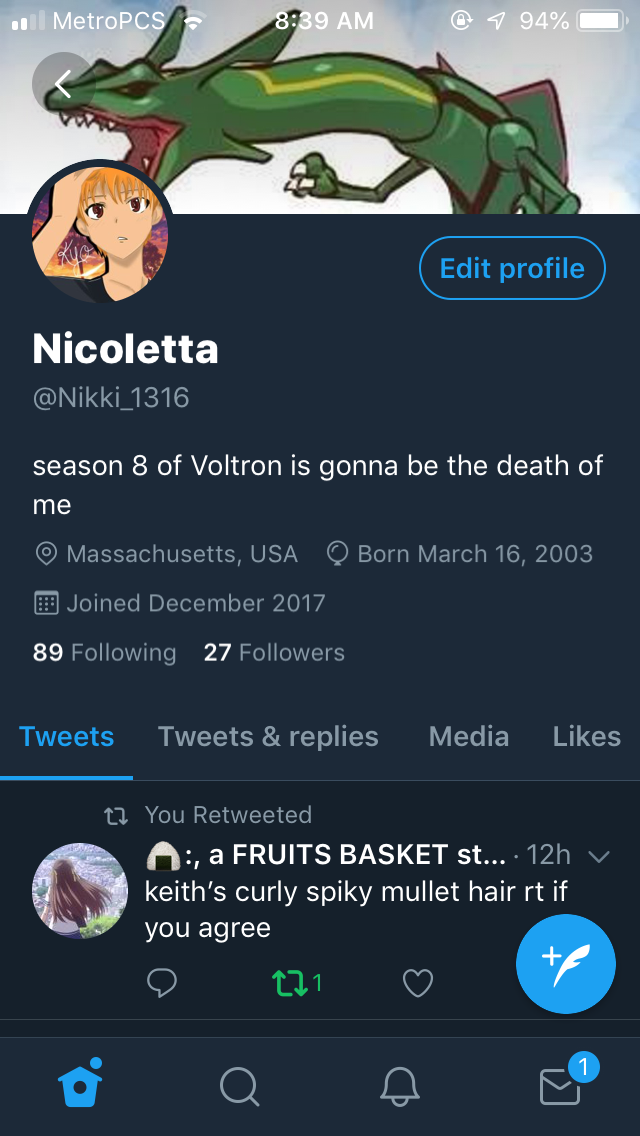Expand the tweet options chevron
The height and width of the screenshot is (1136, 640).
(x=599, y=856)
